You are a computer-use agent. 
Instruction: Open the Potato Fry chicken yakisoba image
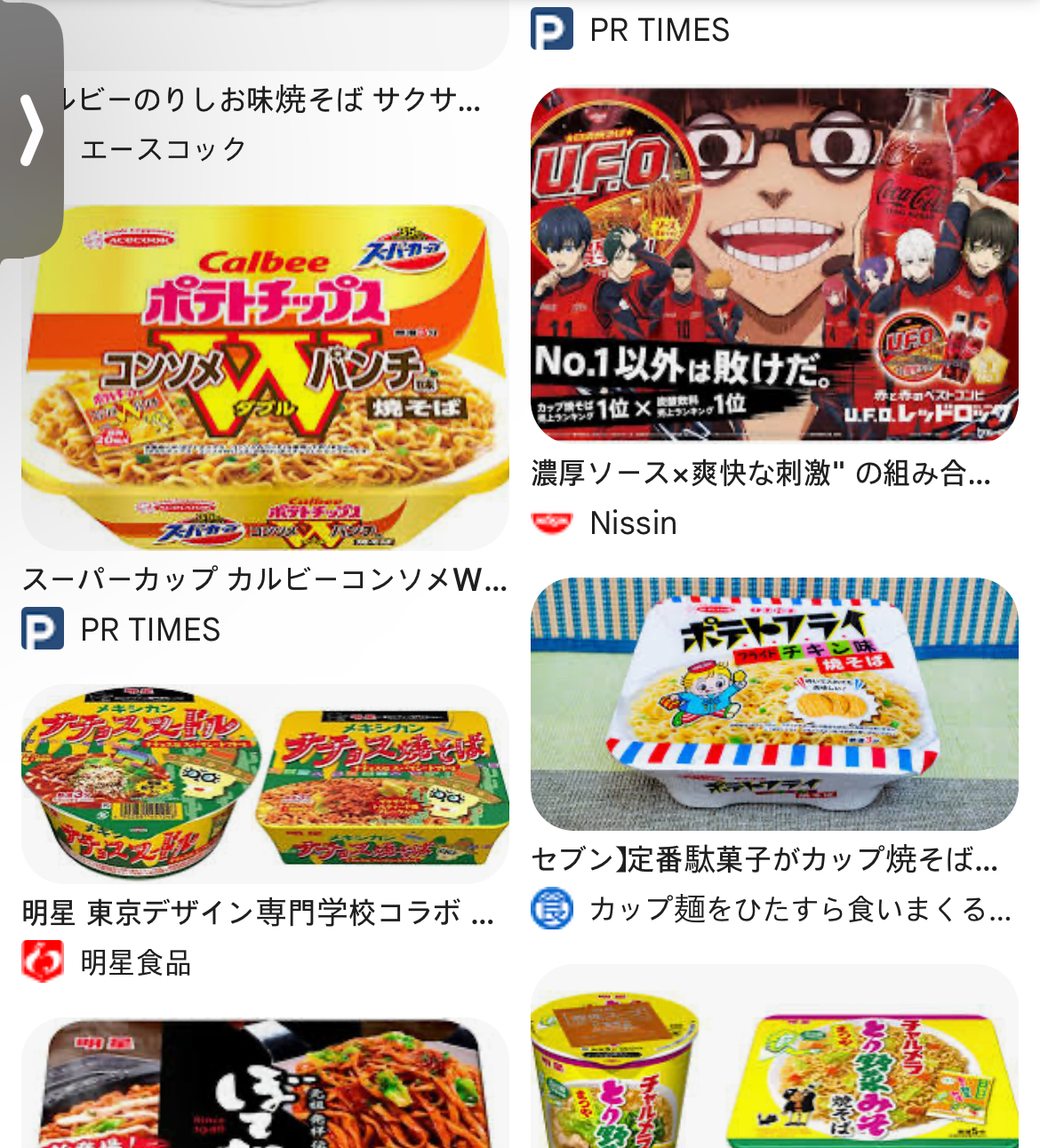[x=774, y=704]
